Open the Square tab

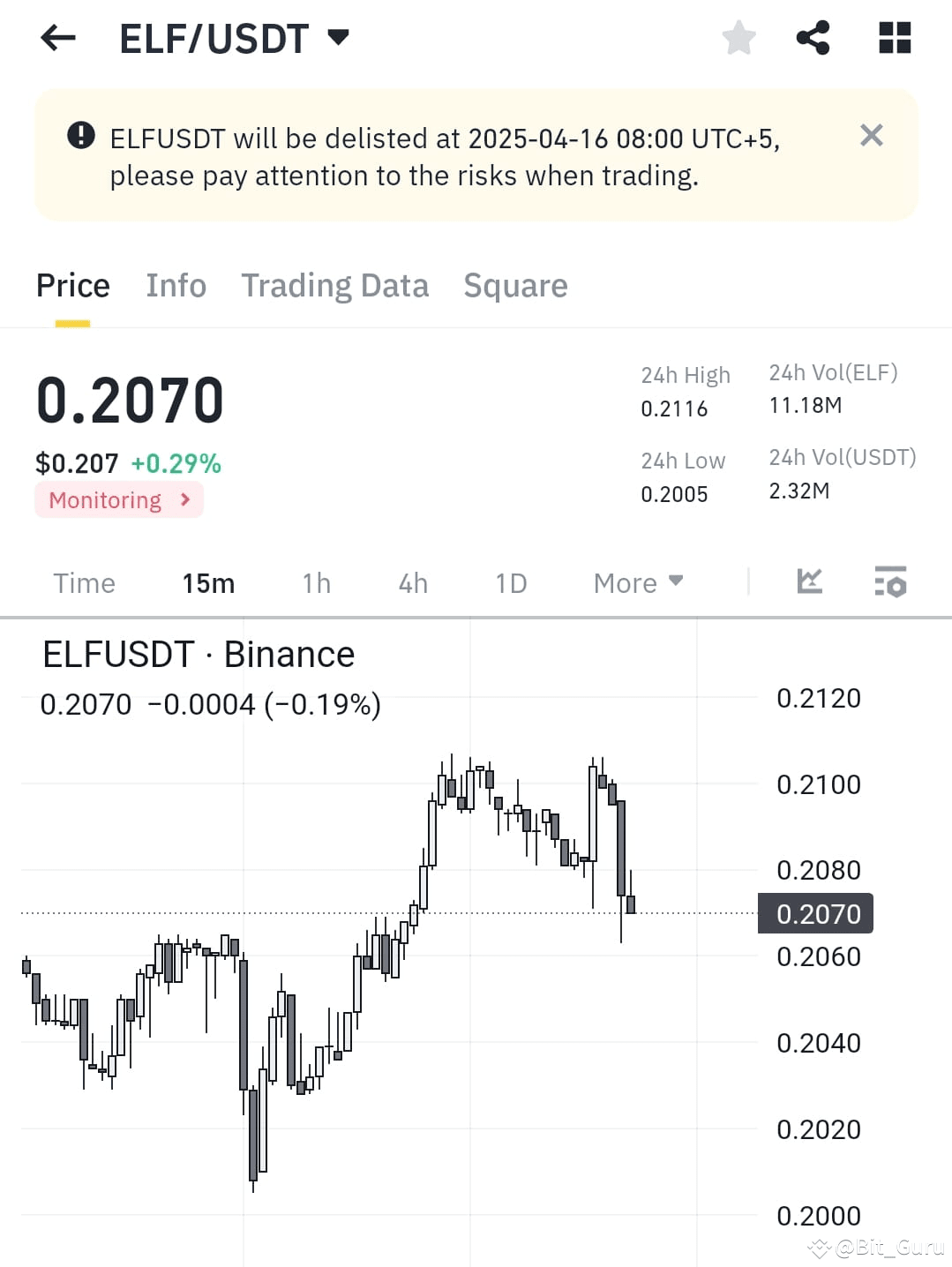click(515, 285)
